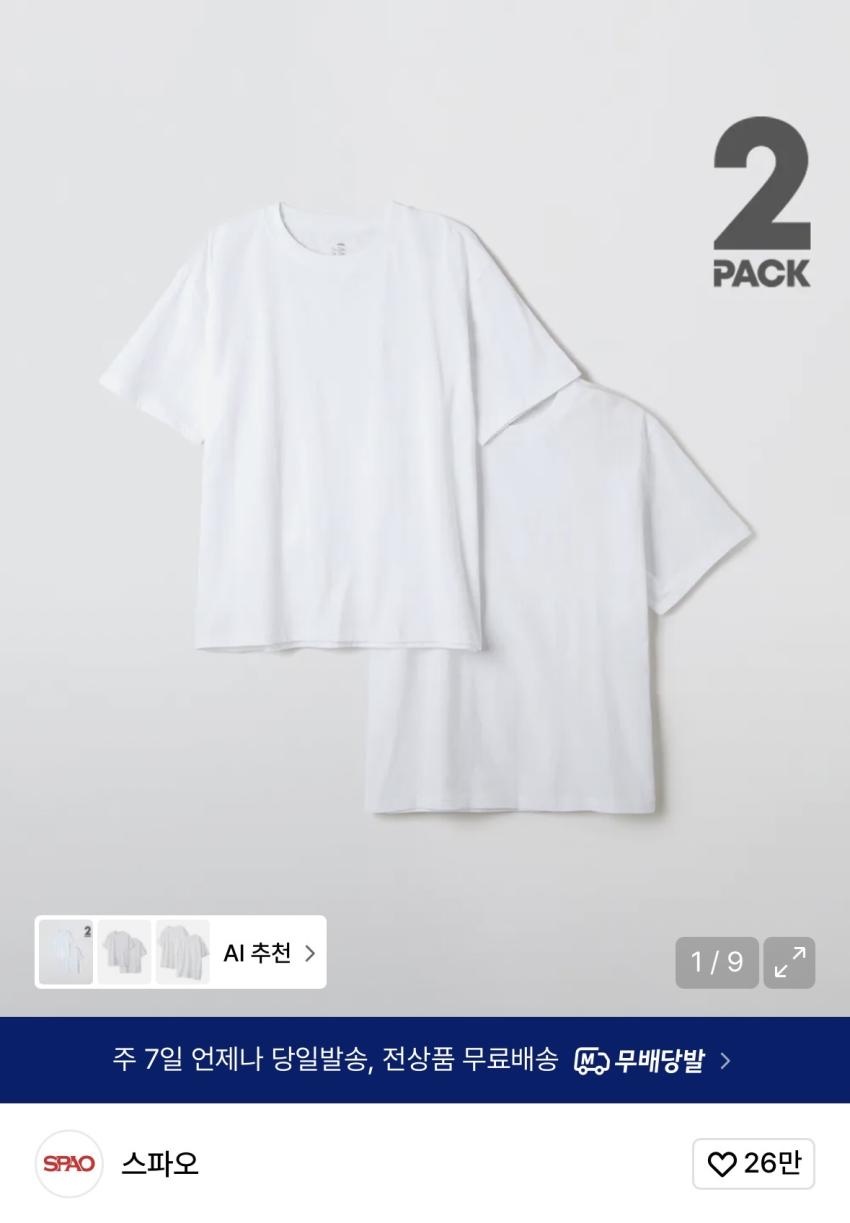This screenshot has height=1223, width=850.
Task: Tap the 2 pack t-shirt product image
Action: pos(424,500)
